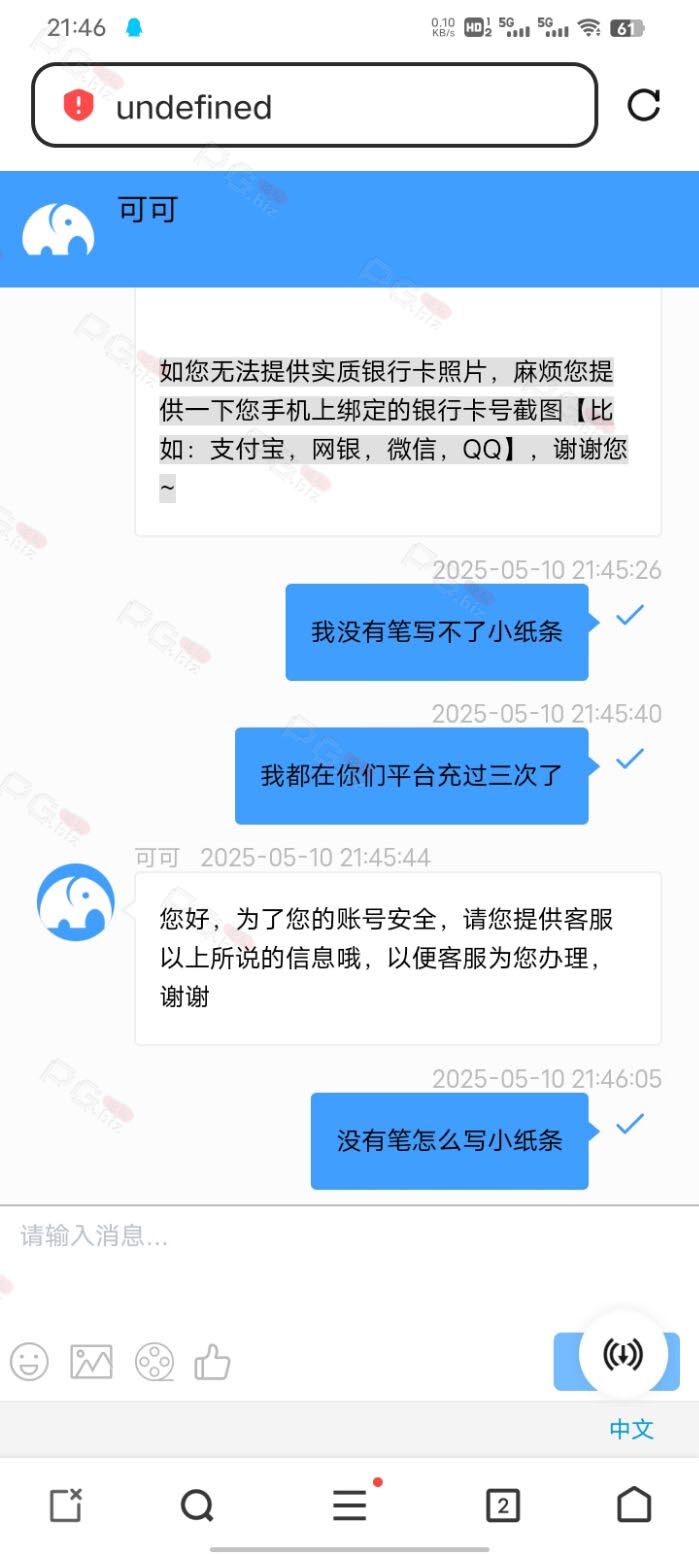The image size is (699, 1554).
Task: Attach a video via film reel icon
Action: [x=154, y=1361]
